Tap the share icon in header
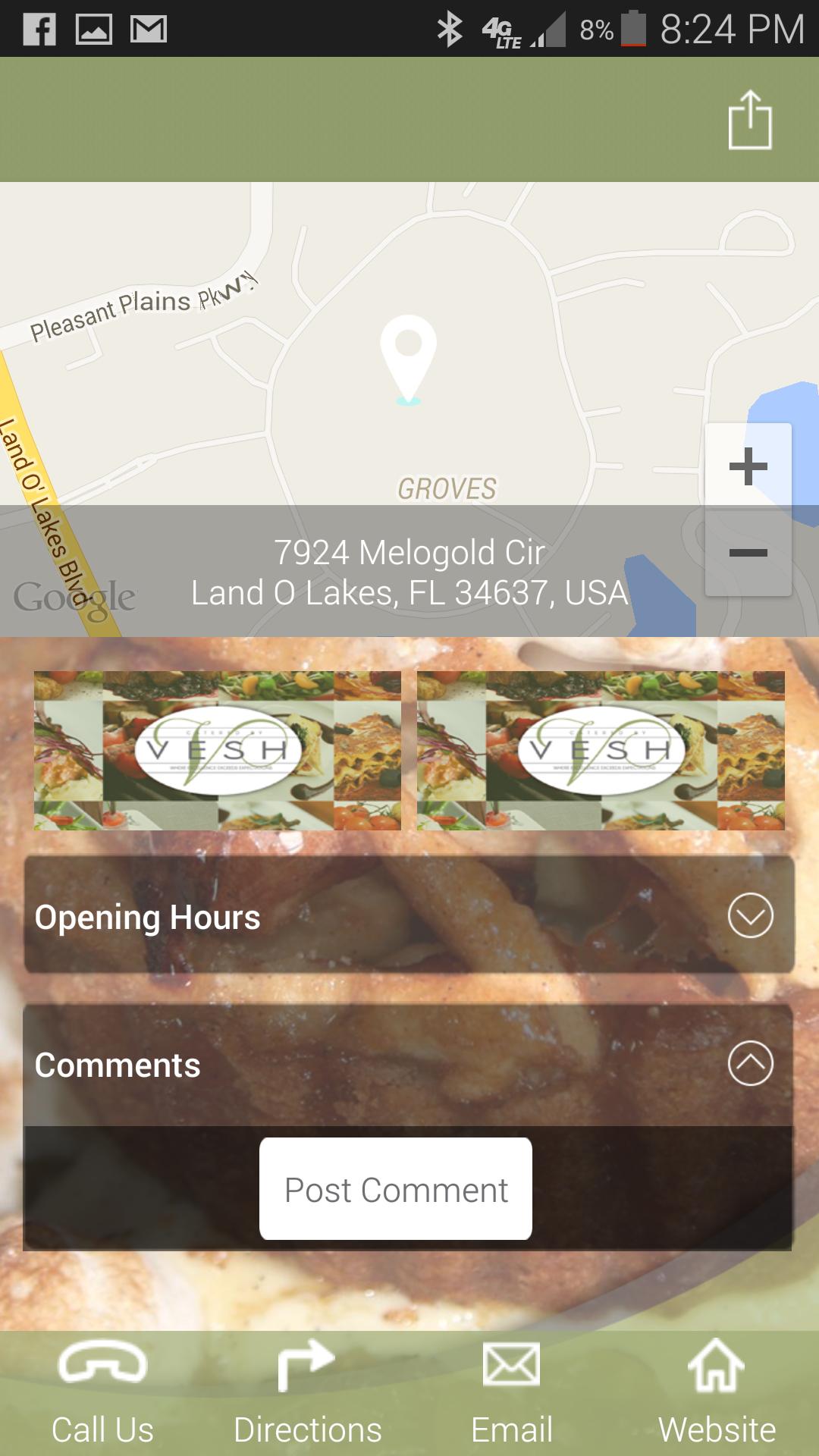This screenshot has width=819, height=1456. [x=749, y=120]
